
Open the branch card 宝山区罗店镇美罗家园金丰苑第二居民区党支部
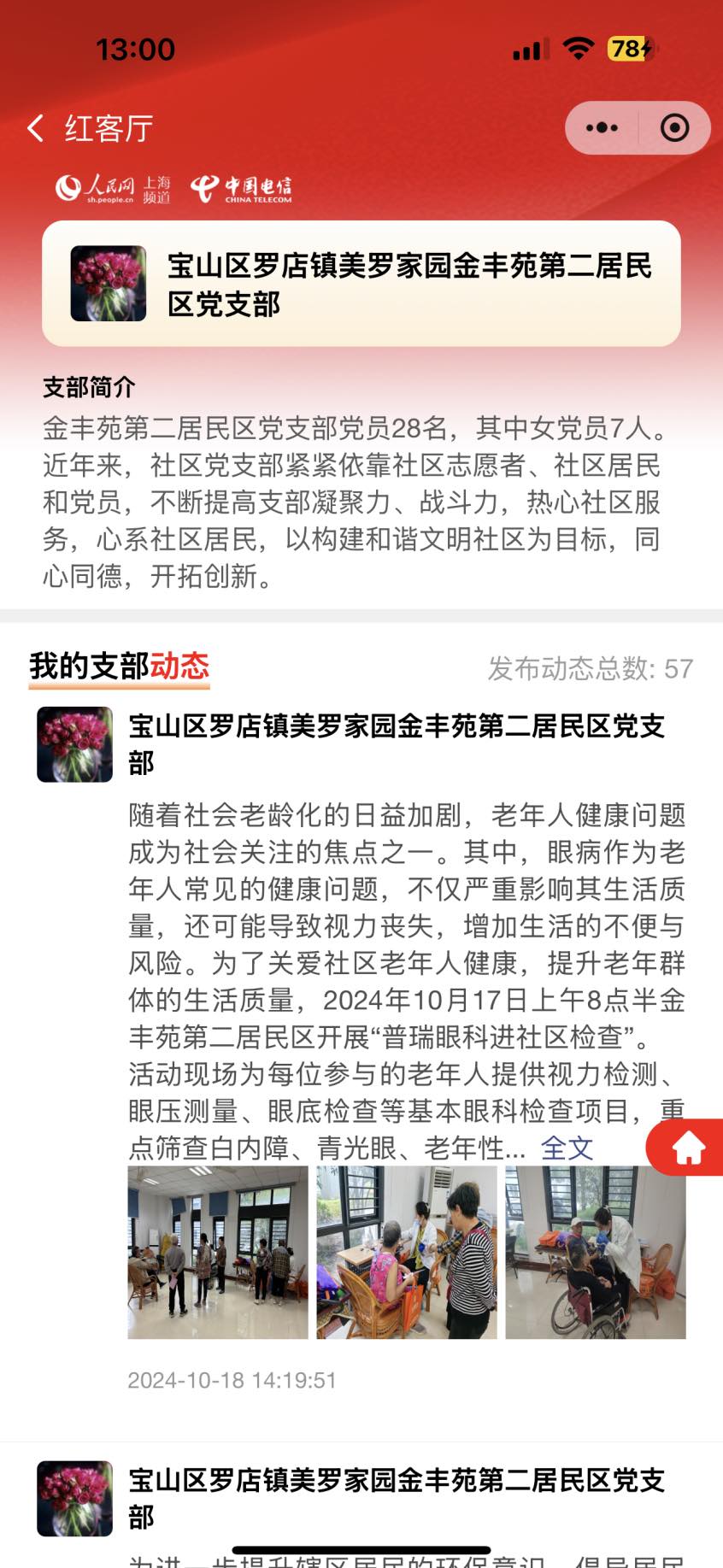click(361, 284)
